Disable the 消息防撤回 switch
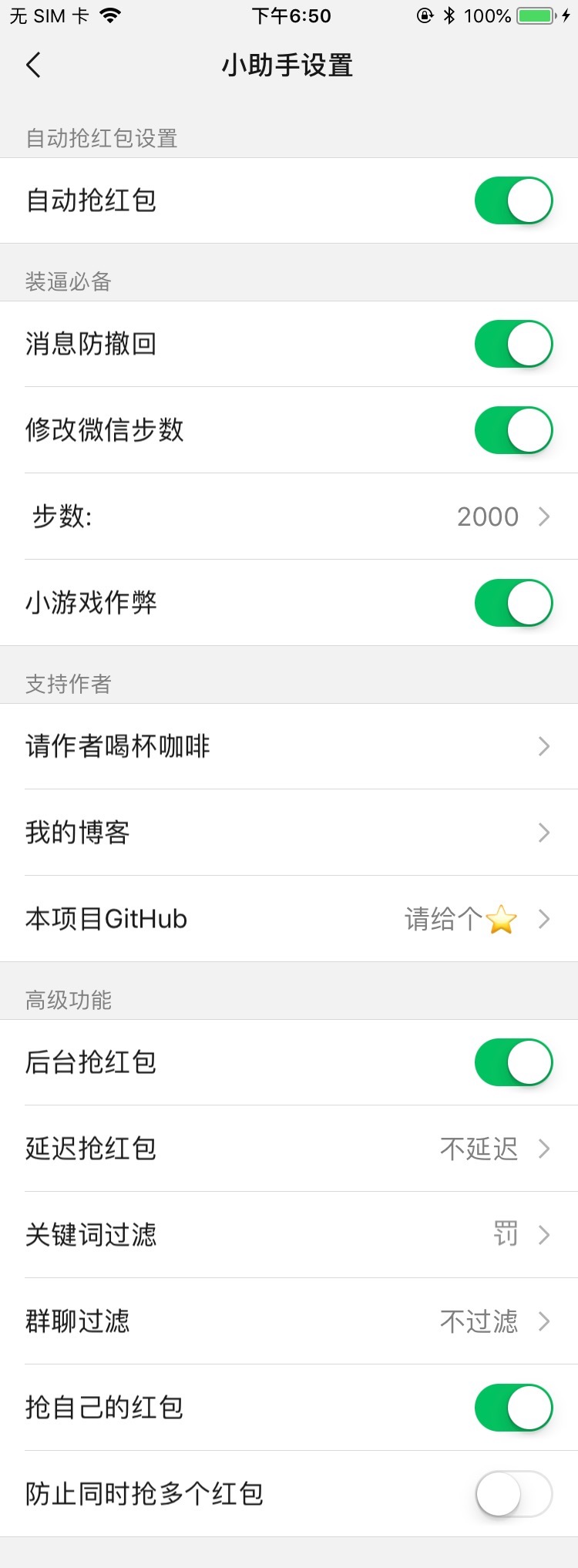 pos(513,344)
